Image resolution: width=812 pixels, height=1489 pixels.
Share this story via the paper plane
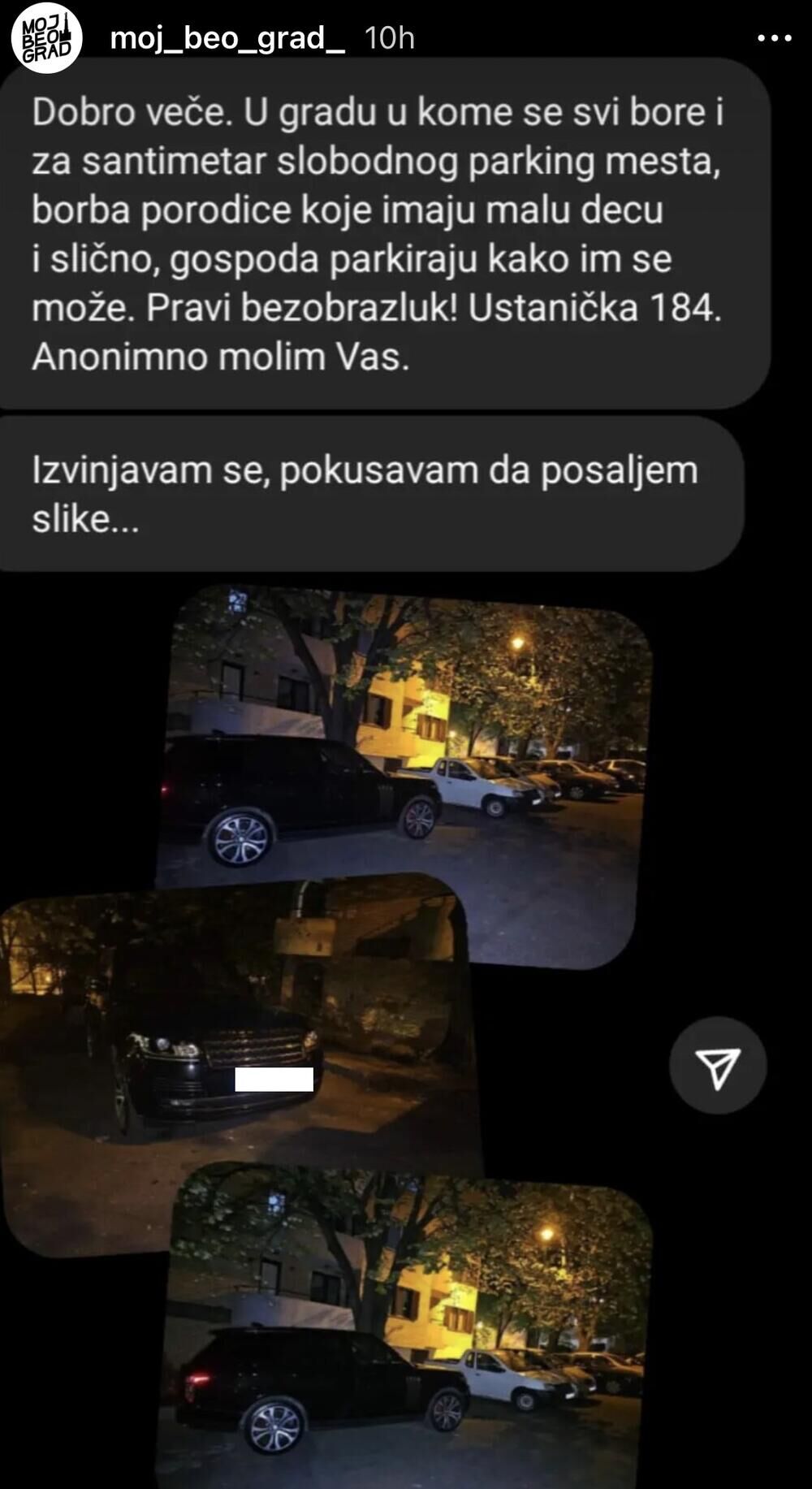click(x=717, y=1067)
